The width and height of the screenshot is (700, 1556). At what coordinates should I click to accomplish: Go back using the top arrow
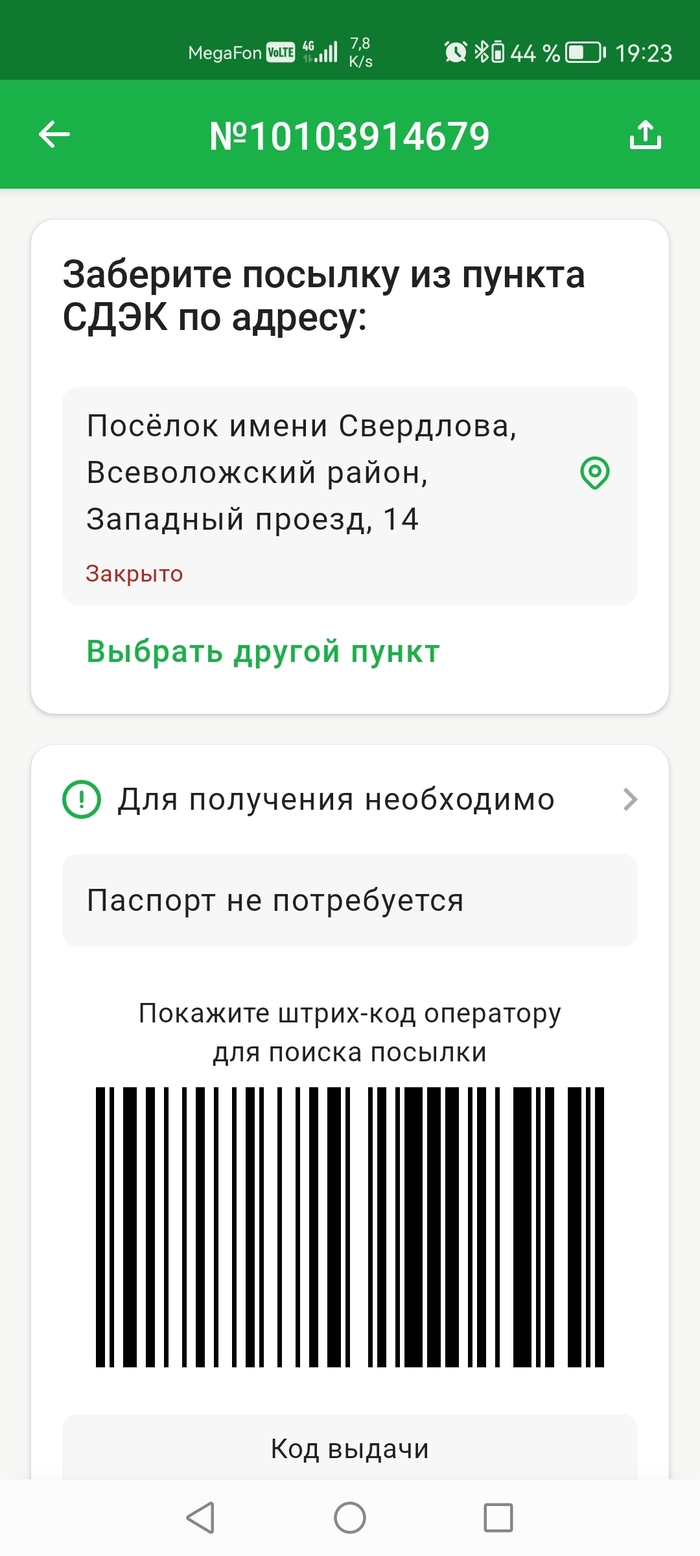coord(54,135)
